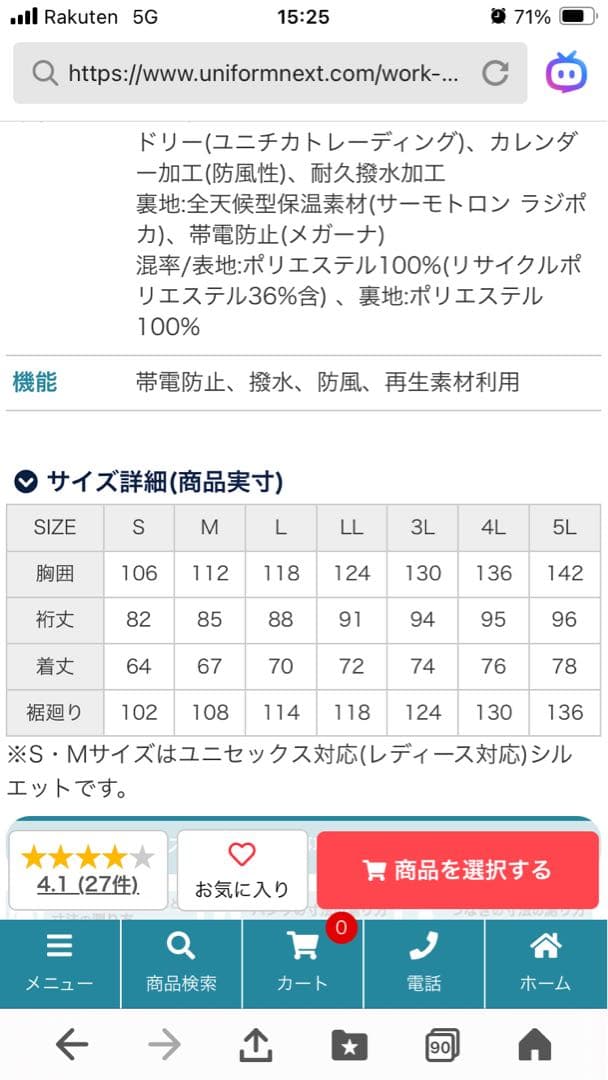
Task: Call the shop via 電話
Action: [424, 963]
